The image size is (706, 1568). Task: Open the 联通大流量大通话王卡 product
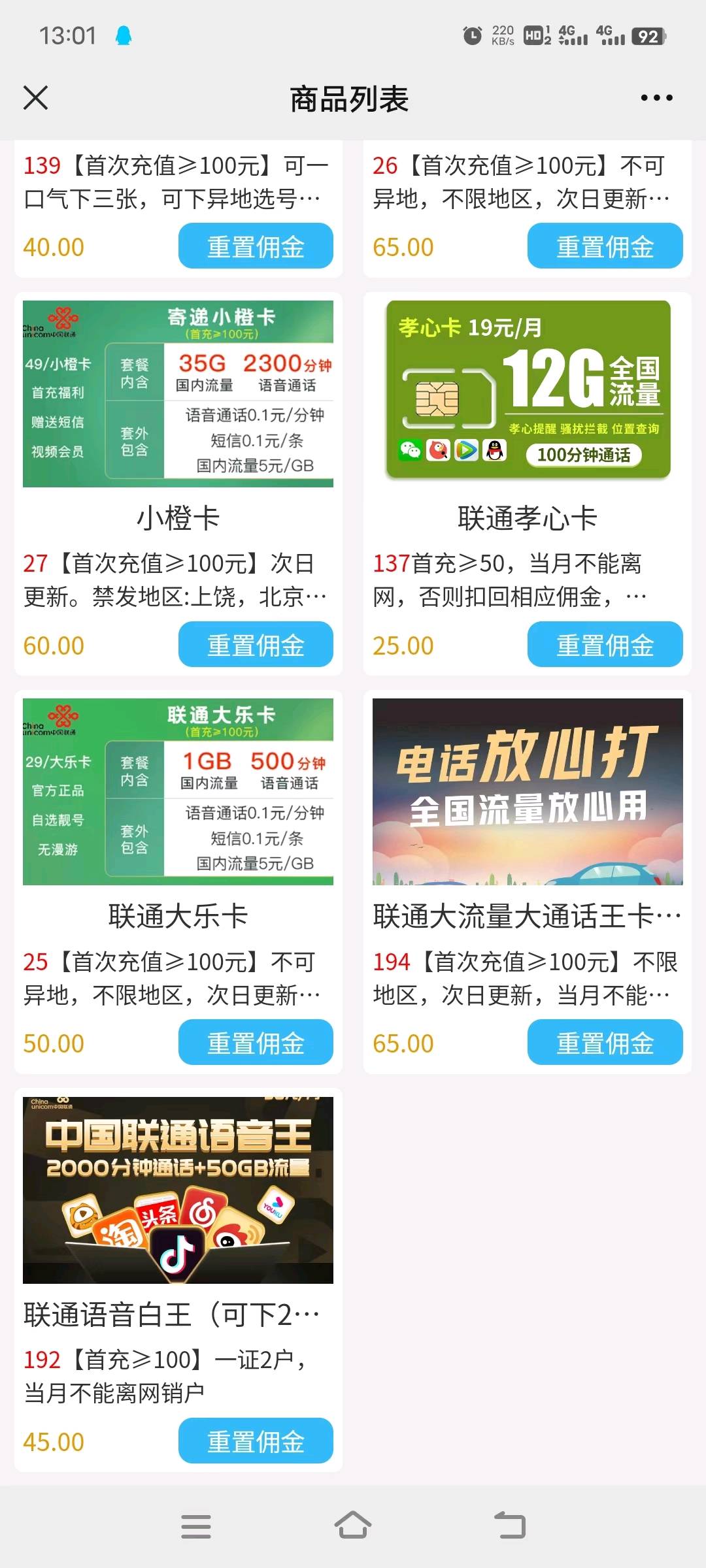pos(528,792)
